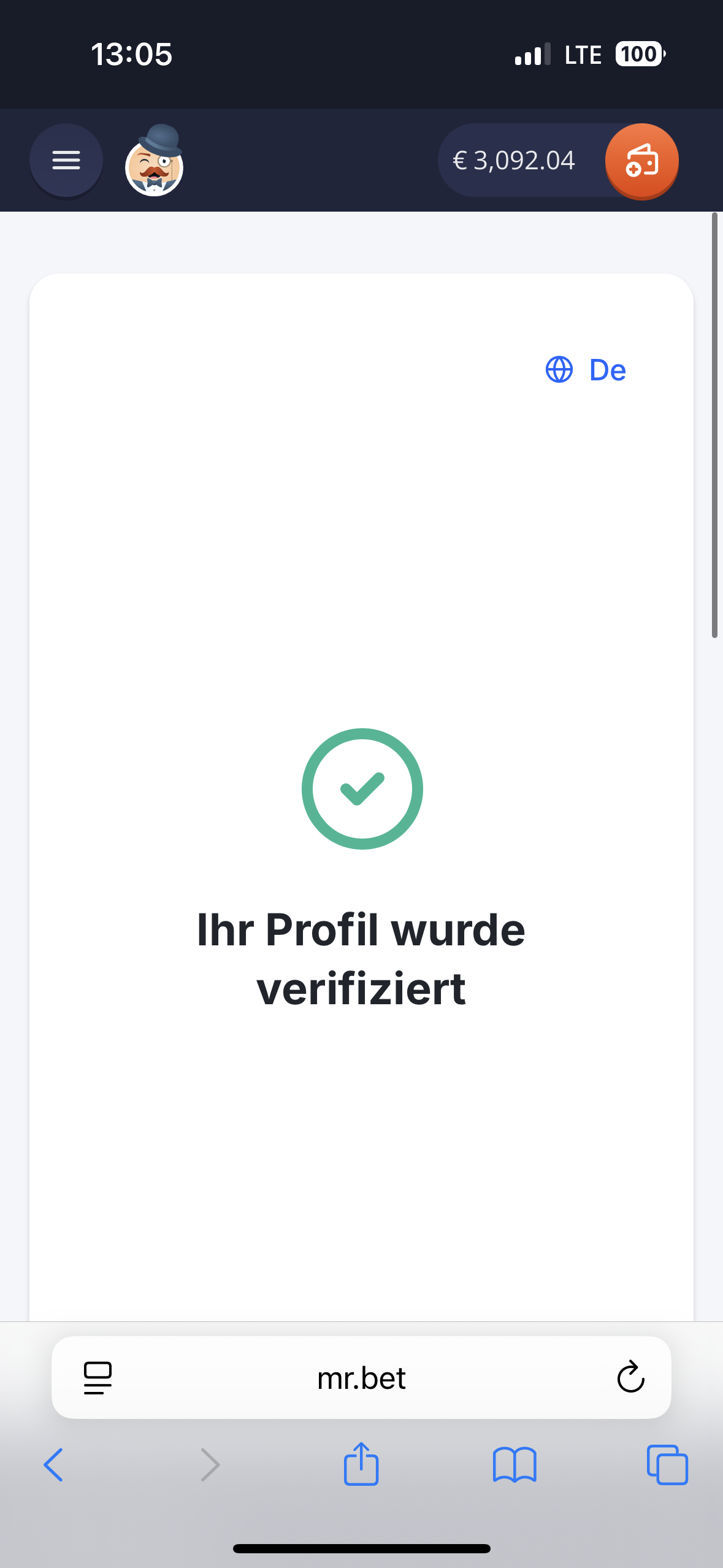This screenshot has height=1568, width=723.
Task: Share this page
Action: click(361, 1464)
